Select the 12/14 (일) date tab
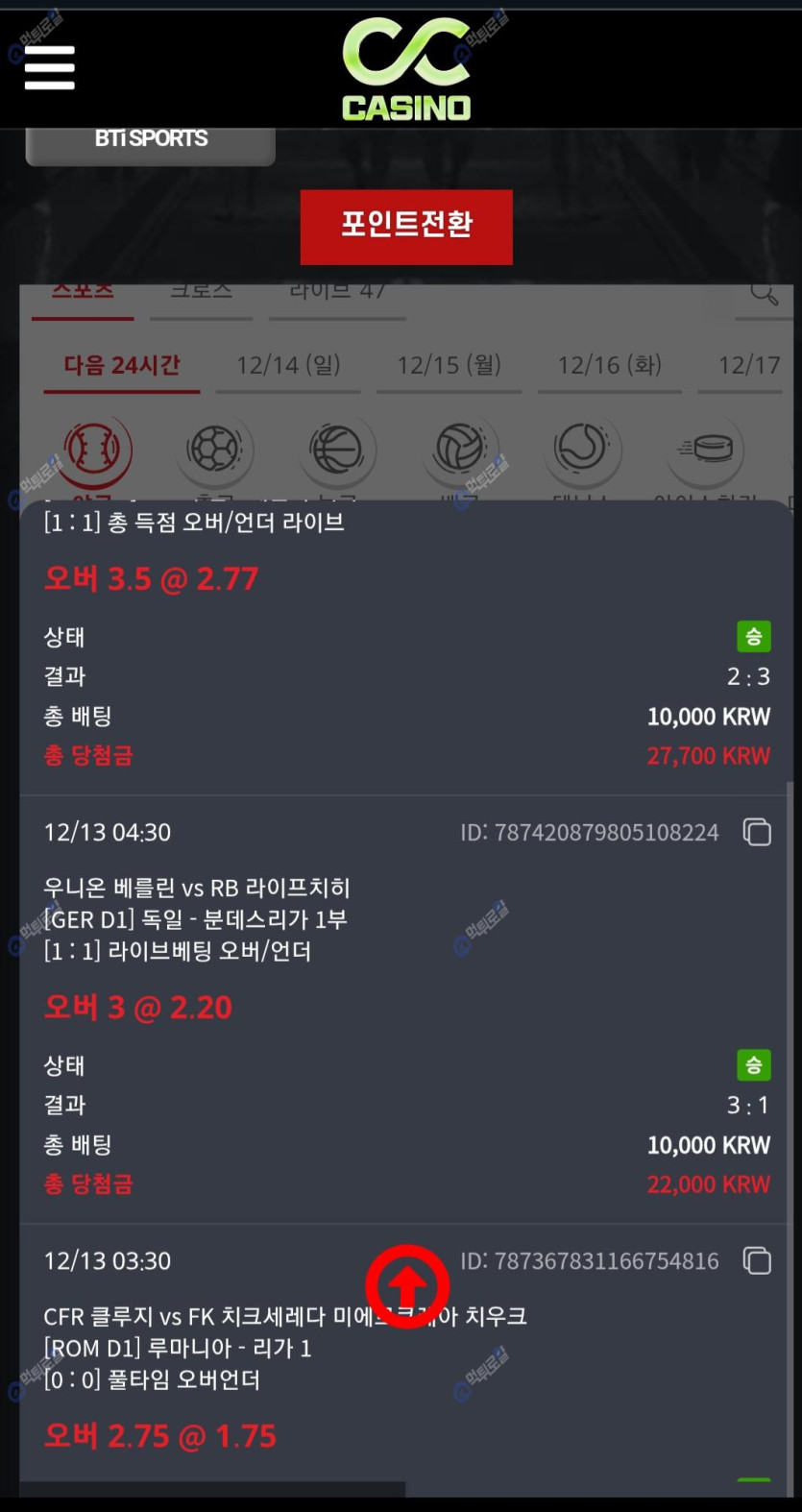This screenshot has width=802, height=1512. (288, 366)
